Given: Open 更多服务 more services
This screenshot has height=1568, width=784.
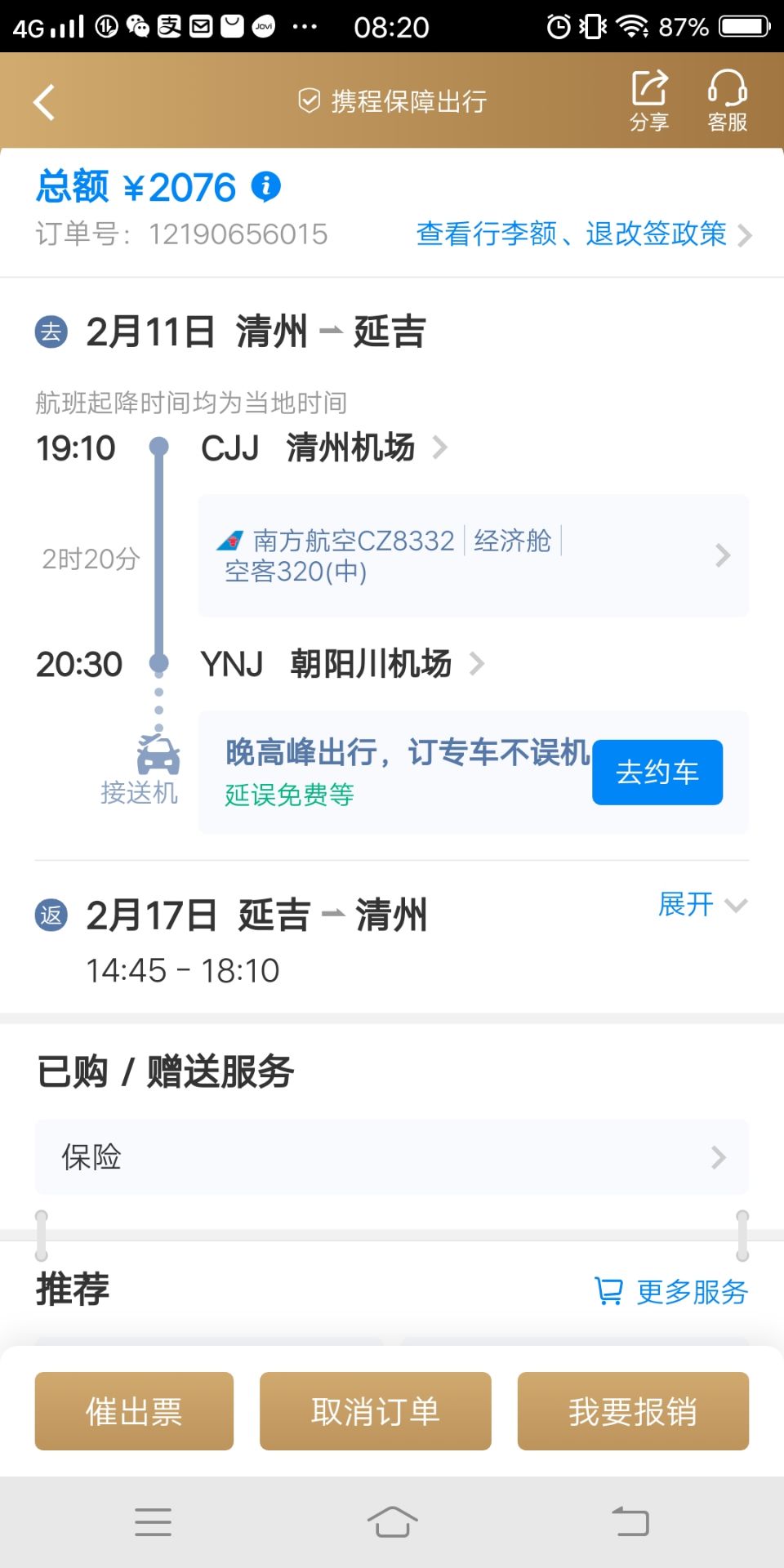Looking at the screenshot, I should pos(671,1292).
